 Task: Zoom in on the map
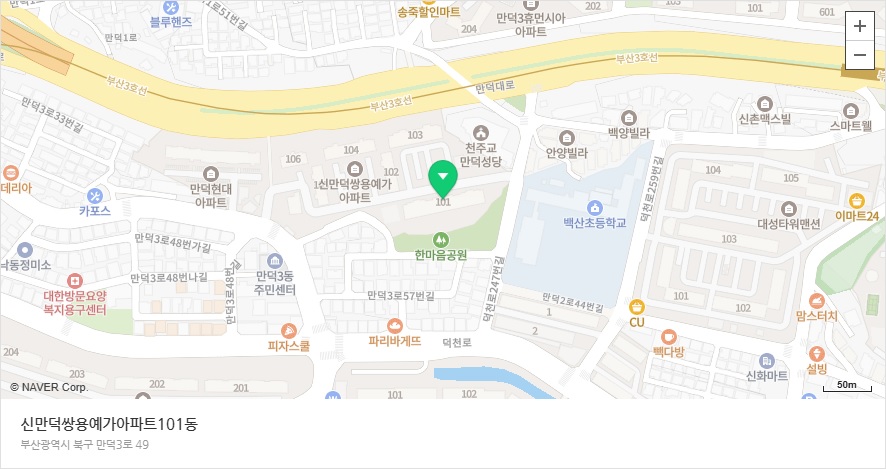859,26
